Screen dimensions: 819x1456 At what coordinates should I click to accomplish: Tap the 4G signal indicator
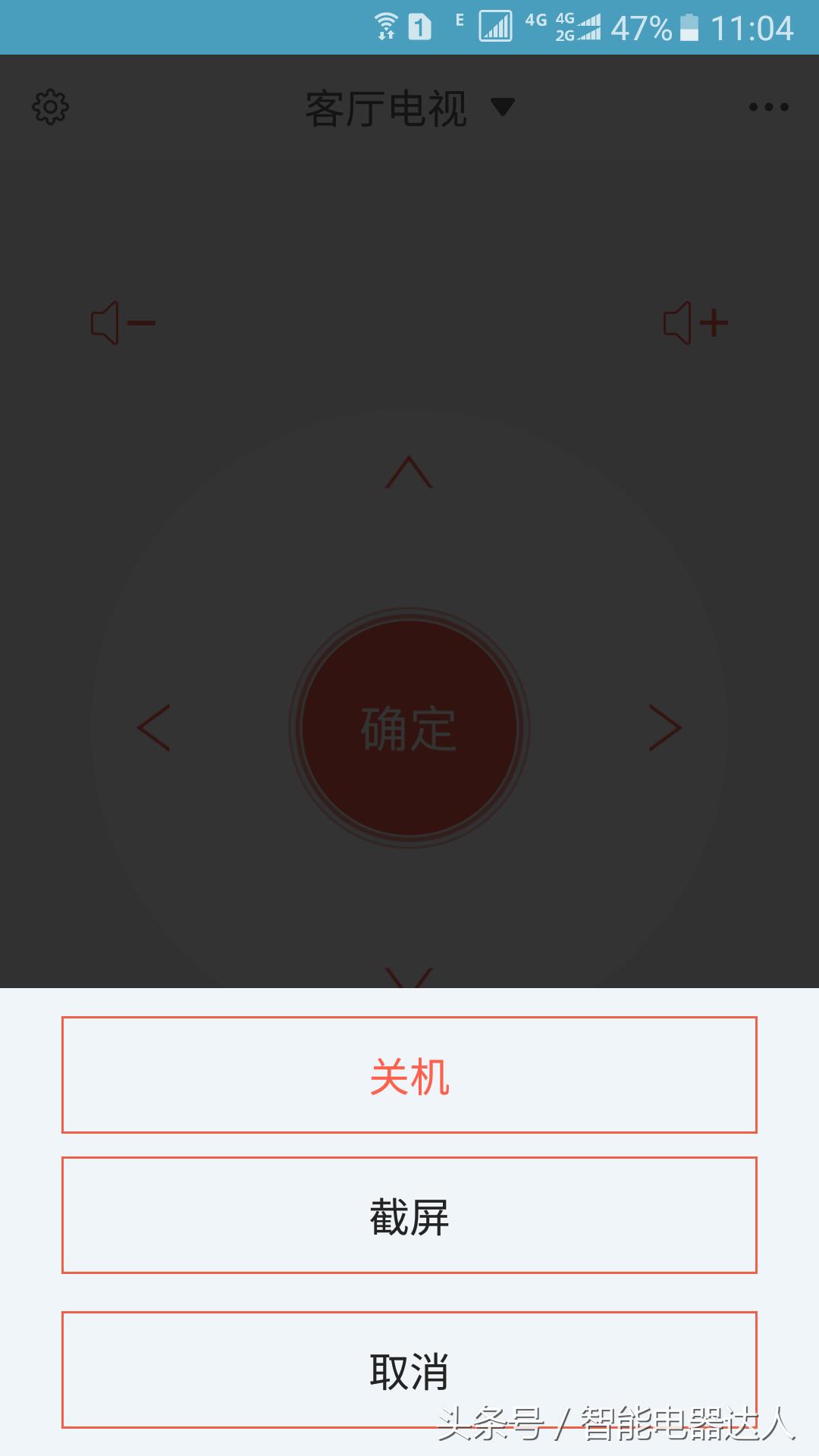coord(535,24)
